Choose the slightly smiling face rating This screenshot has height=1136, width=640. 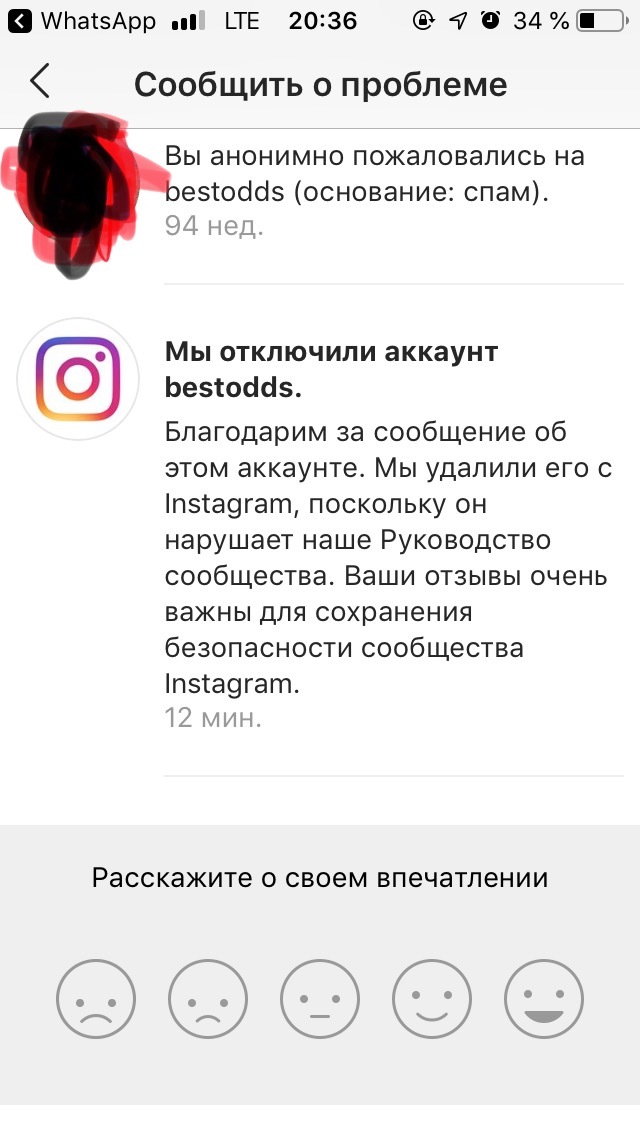(x=431, y=999)
